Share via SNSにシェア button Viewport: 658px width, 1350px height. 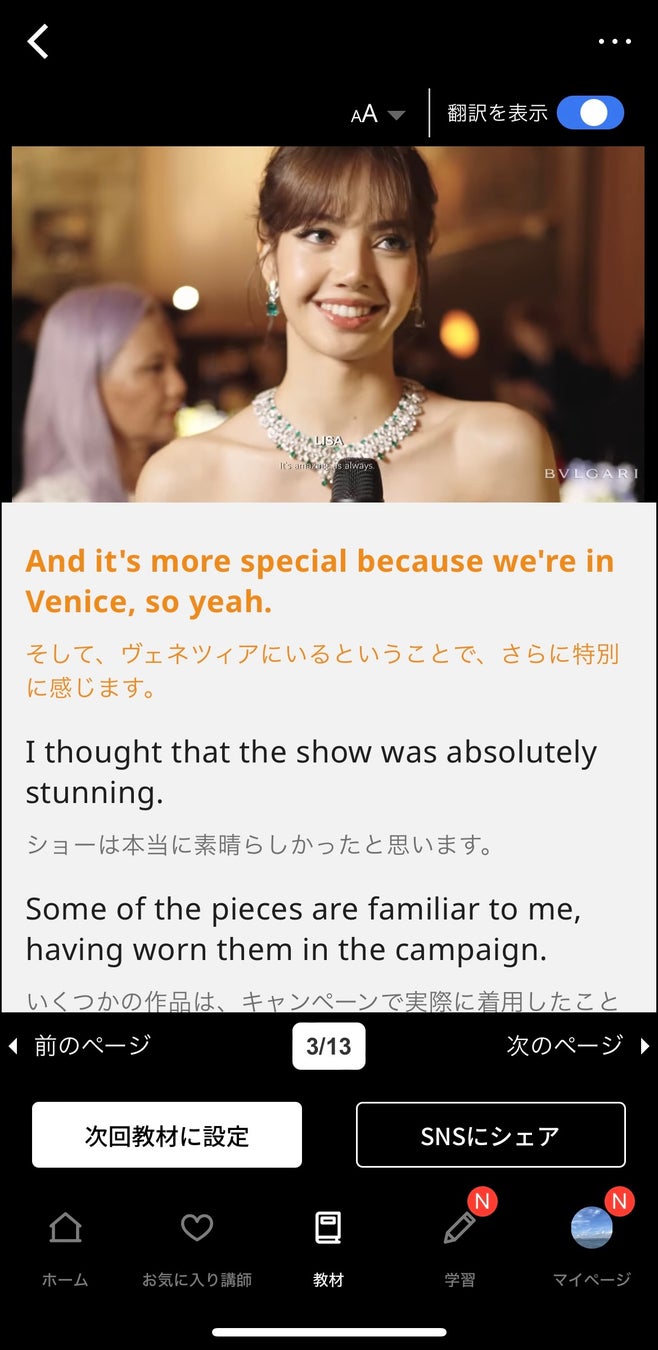pyautogui.click(x=490, y=1135)
